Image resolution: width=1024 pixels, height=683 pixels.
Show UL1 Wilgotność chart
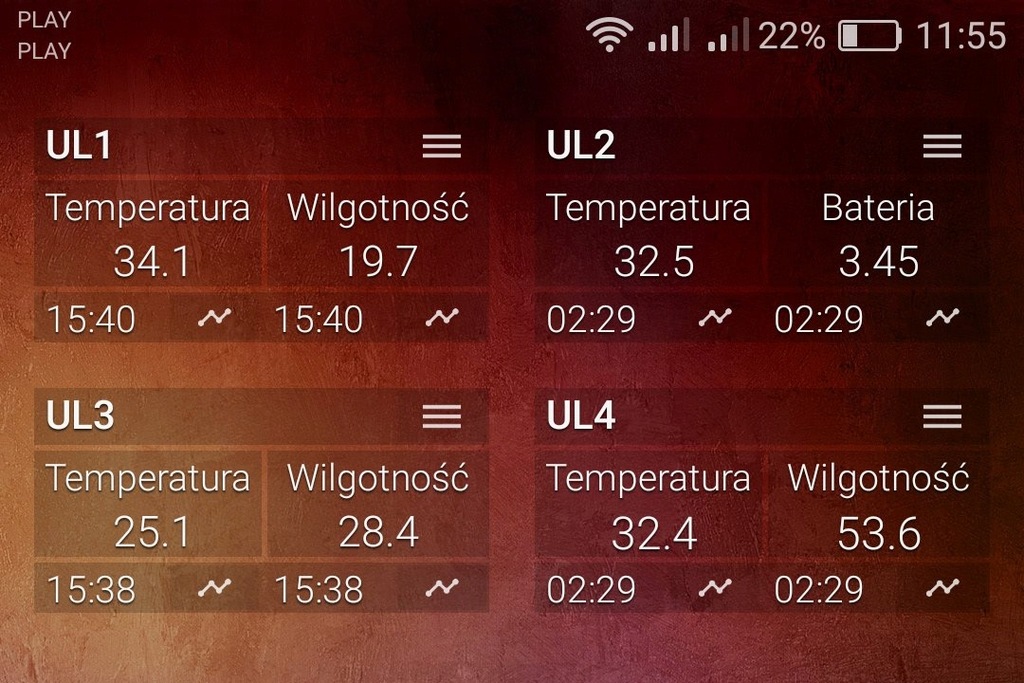click(441, 318)
